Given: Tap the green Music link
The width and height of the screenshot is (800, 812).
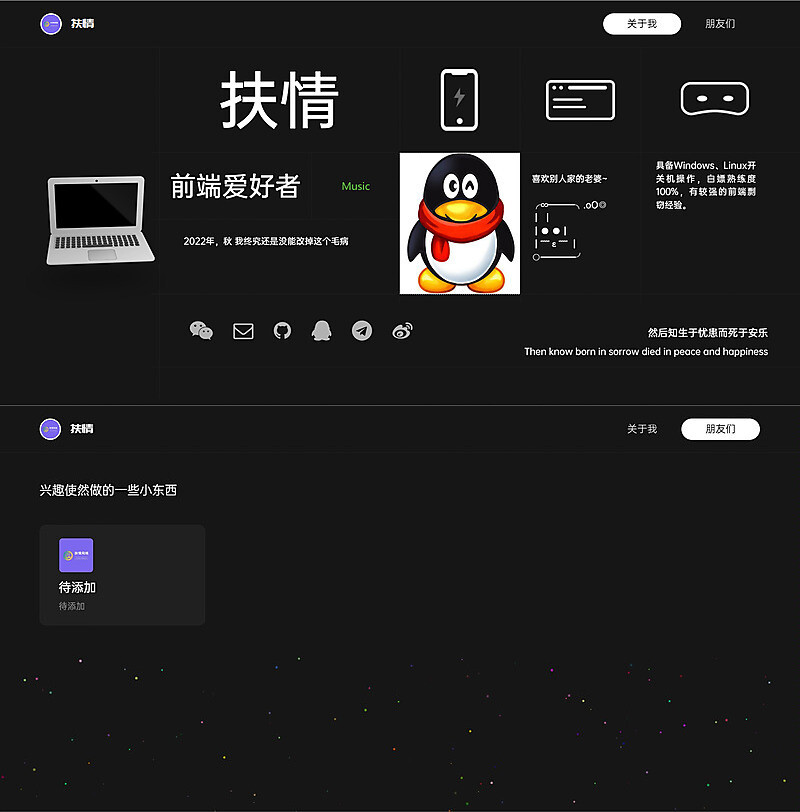Looking at the screenshot, I should pos(355,186).
